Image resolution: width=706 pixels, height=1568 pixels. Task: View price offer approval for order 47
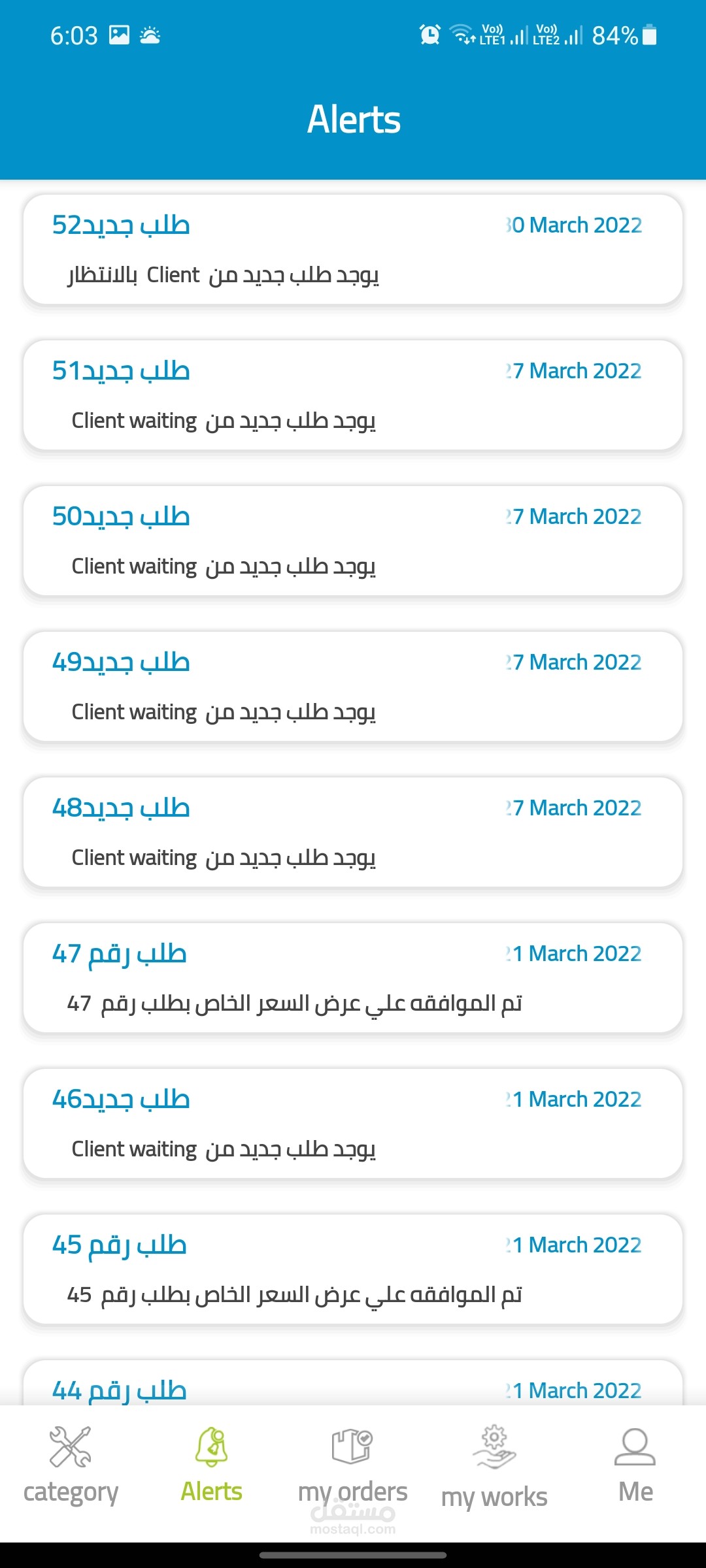(353, 977)
